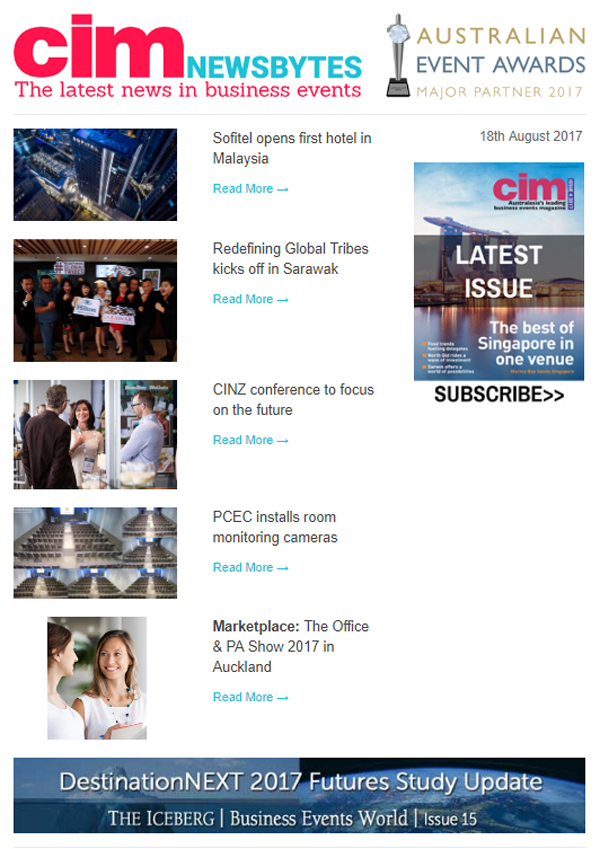Open Read More for PCEC room cameras
Image resolution: width=600 pixels, height=849 pixels.
coord(250,568)
